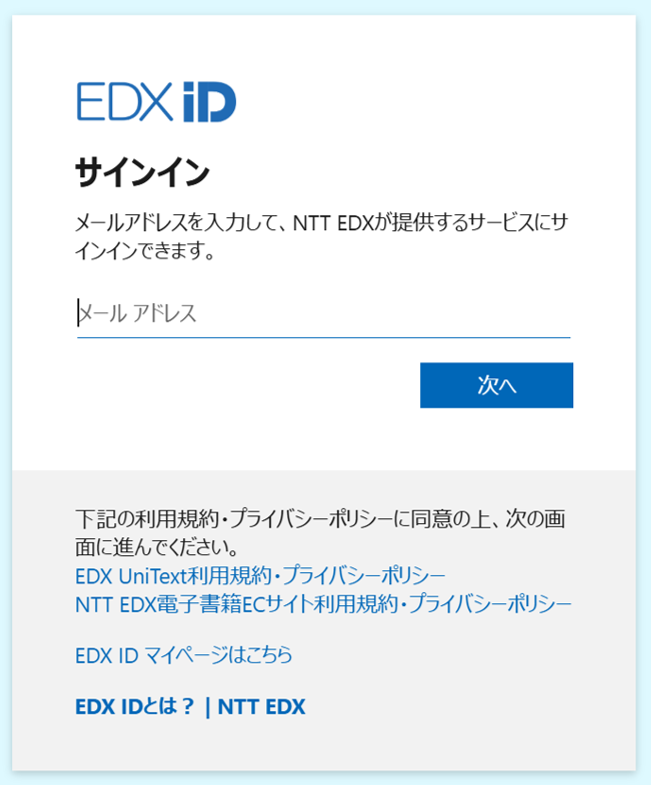Visit the NTT EDX link
Viewport: 651px width, 785px height.
[x=262, y=707]
